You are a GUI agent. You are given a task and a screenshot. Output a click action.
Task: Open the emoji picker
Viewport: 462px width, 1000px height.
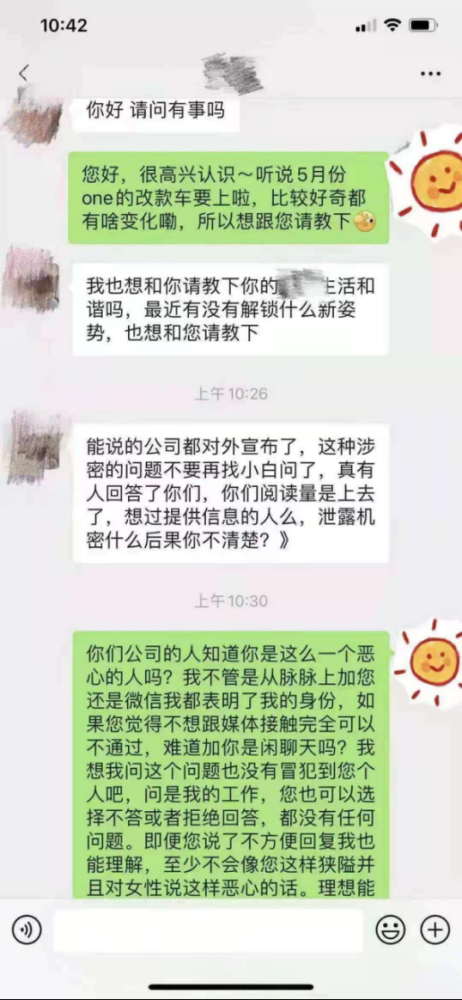391,930
